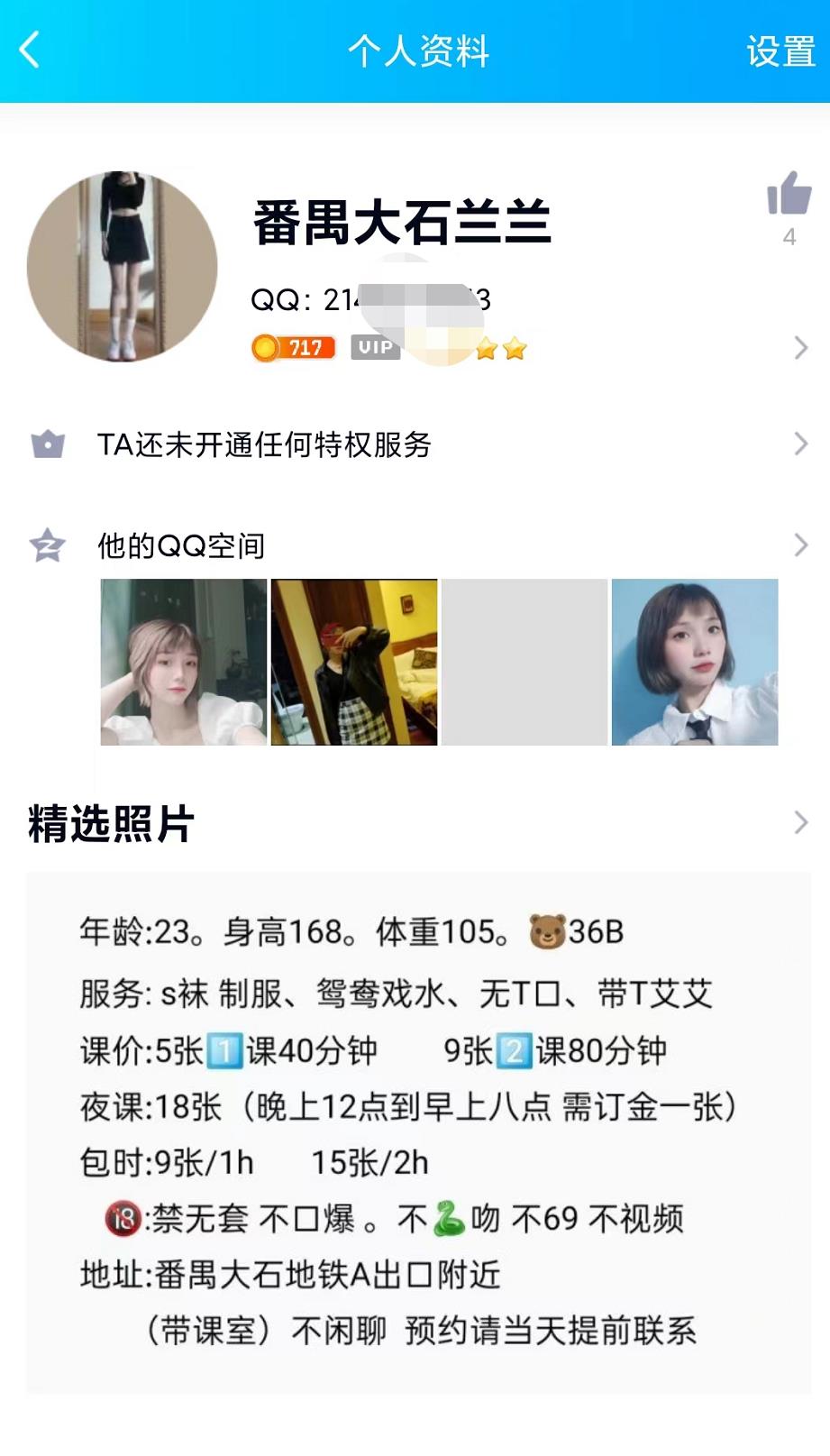View the QQ空间 photo with yellow walls
The width and height of the screenshot is (830, 1456).
354,662
